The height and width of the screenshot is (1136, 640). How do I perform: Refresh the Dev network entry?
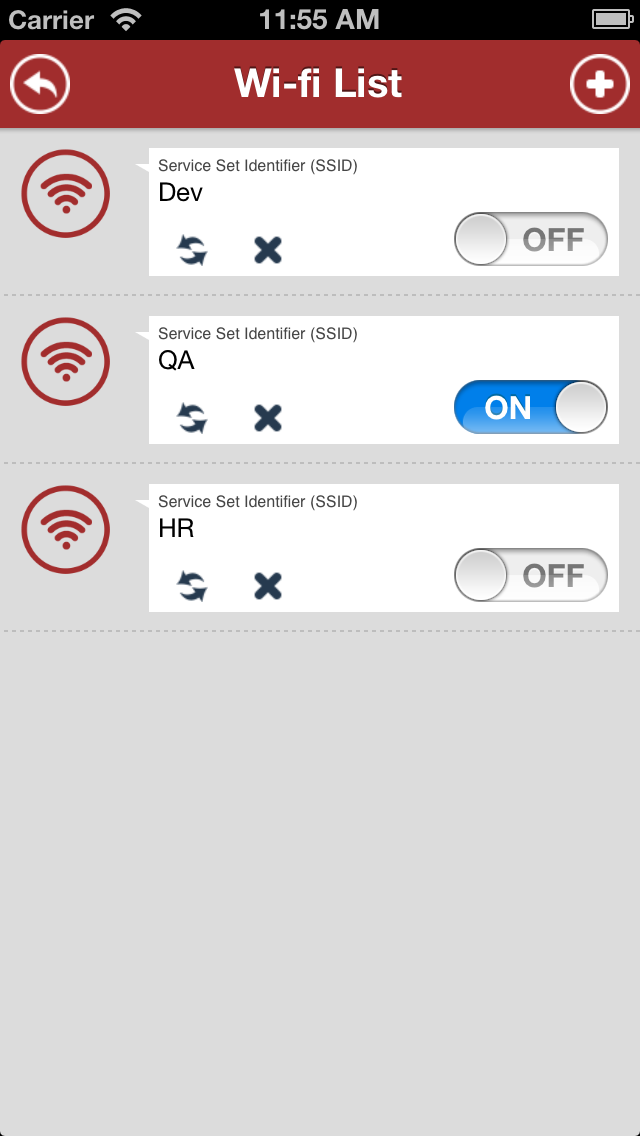[x=192, y=250]
